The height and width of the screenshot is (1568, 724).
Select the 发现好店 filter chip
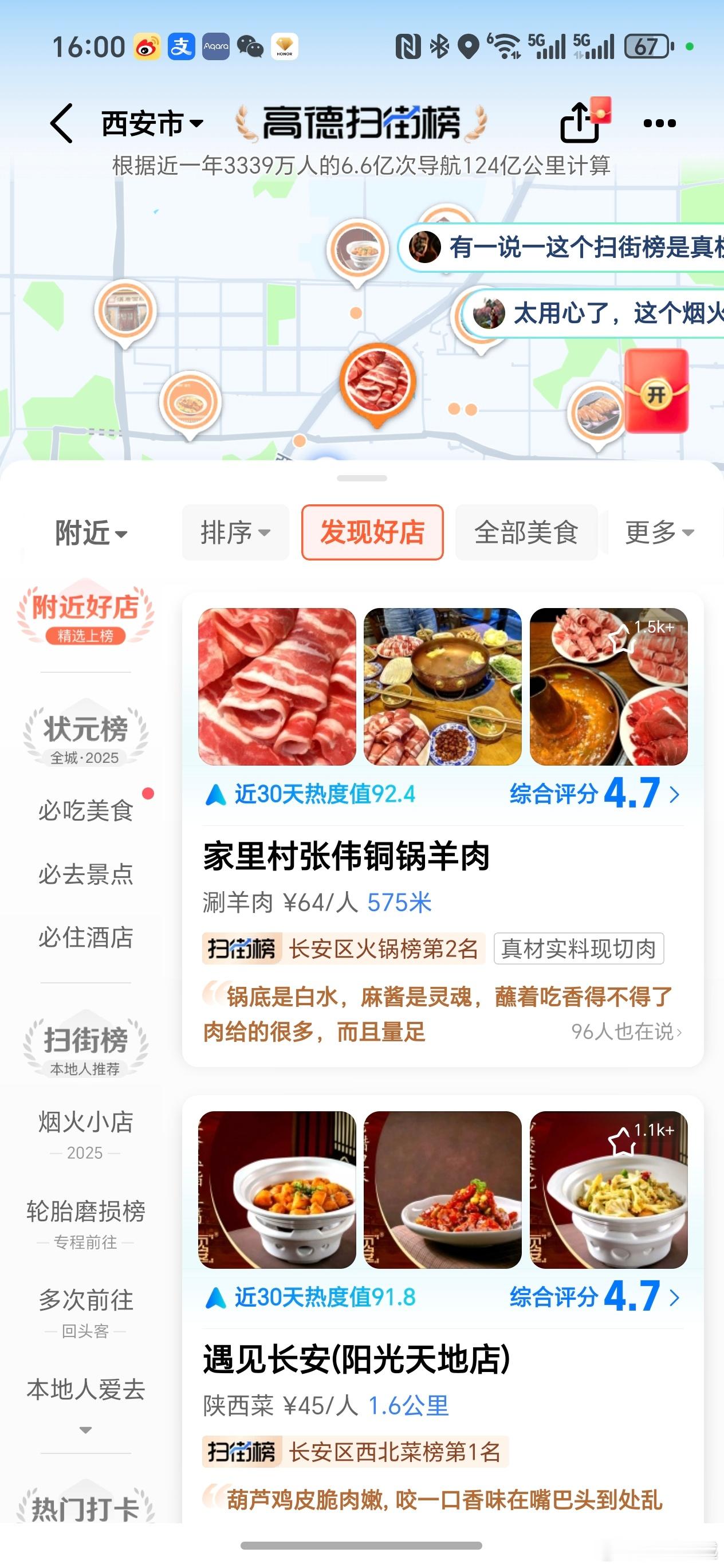pyautogui.click(x=372, y=532)
